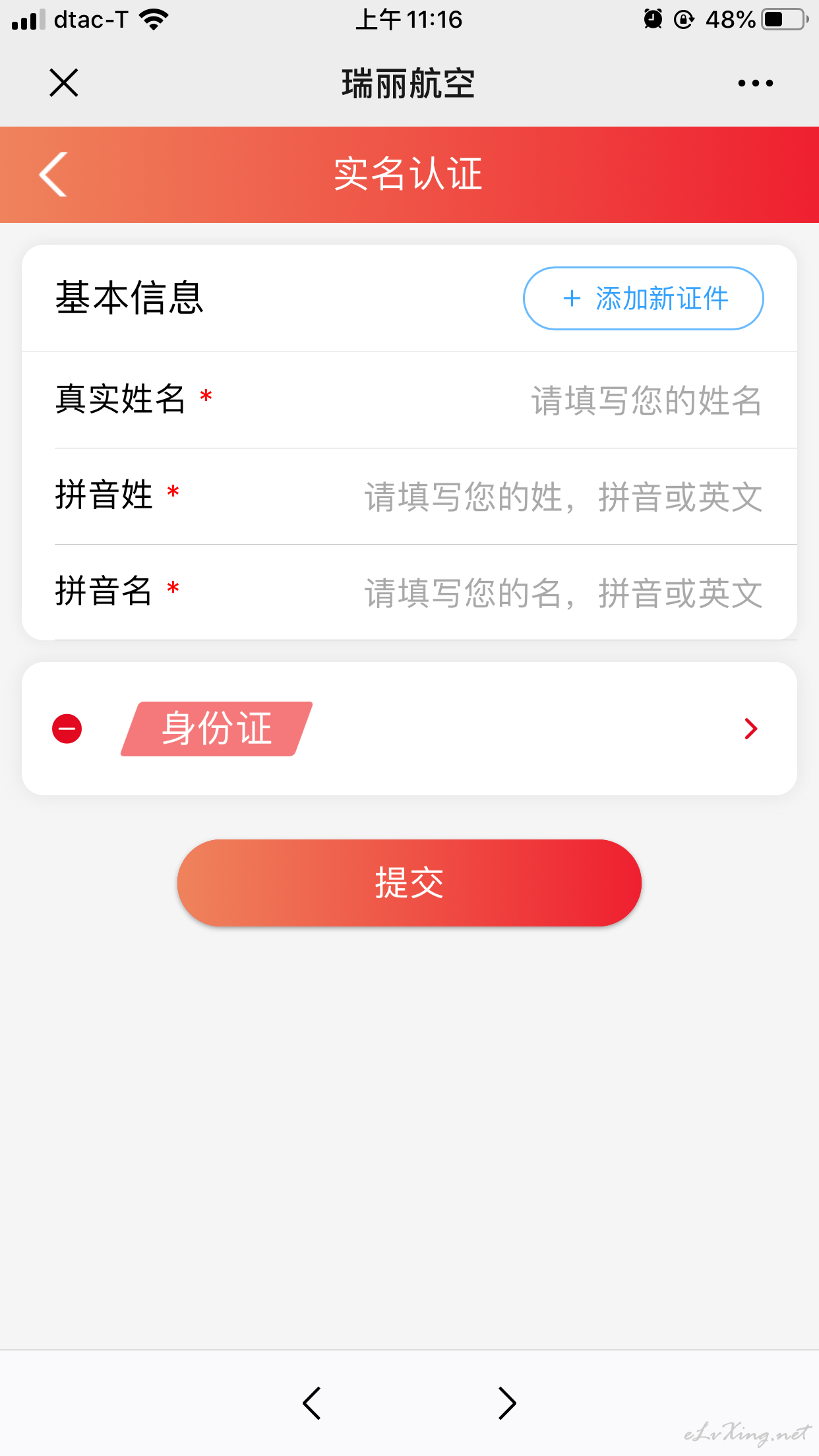Close the 瑞丽航空 mini program page
This screenshot has height=1456, width=819.
(64, 83)
